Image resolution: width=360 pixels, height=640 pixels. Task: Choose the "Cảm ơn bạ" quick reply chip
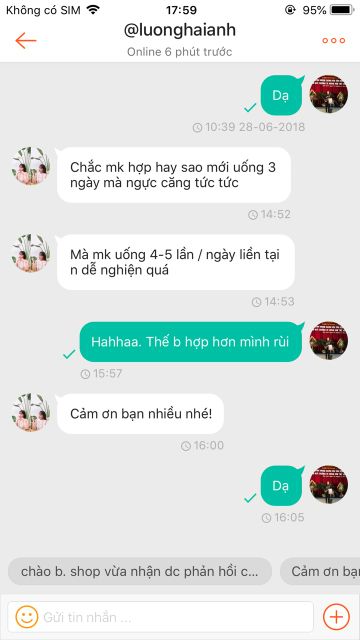(320, 571)
